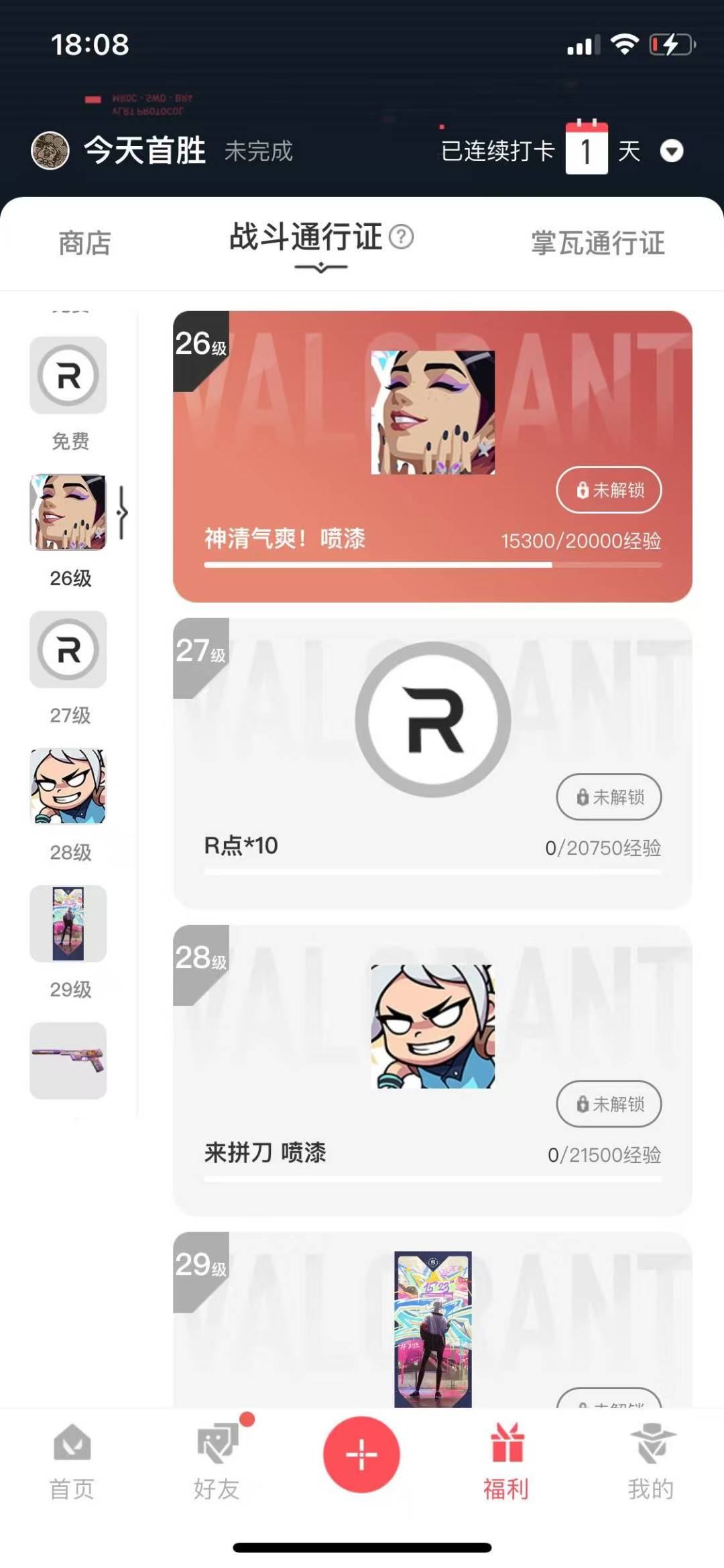Select the 免费 reward in the sidebar
This screenshot has height=1568, width=724.
[68, 394]
